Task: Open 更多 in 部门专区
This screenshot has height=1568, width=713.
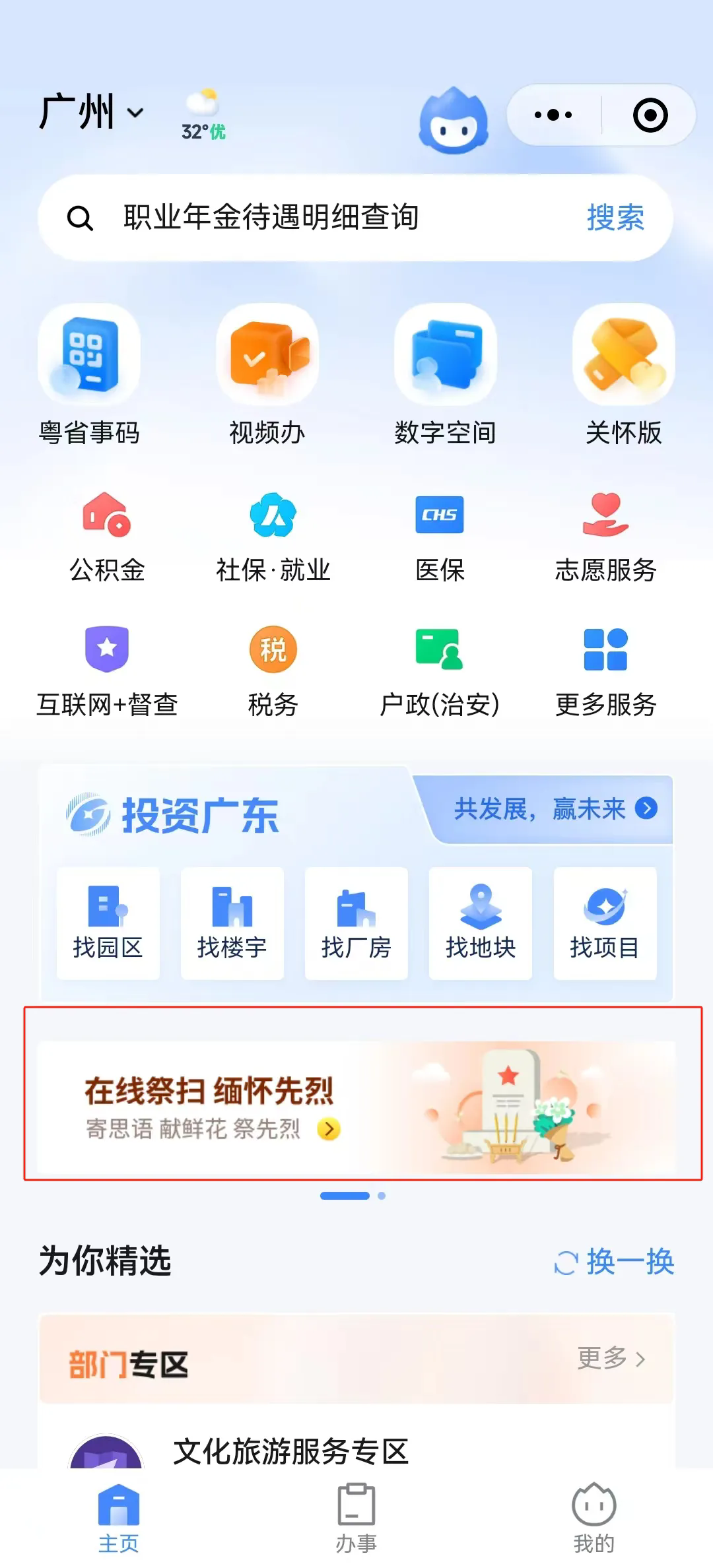Action: pos(611,1358)
